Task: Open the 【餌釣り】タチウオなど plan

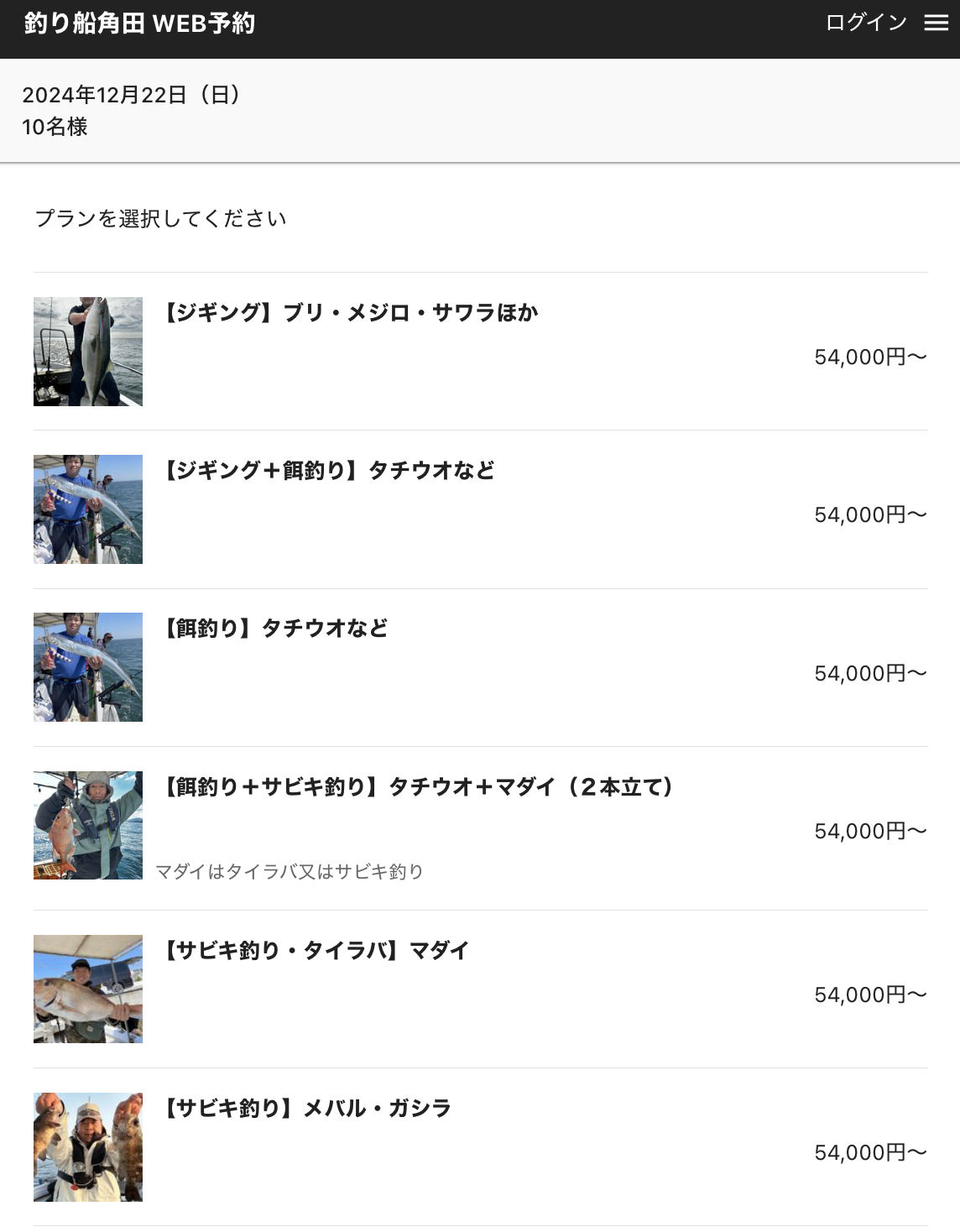Action: pyautogui.click(x=276, y=629)
